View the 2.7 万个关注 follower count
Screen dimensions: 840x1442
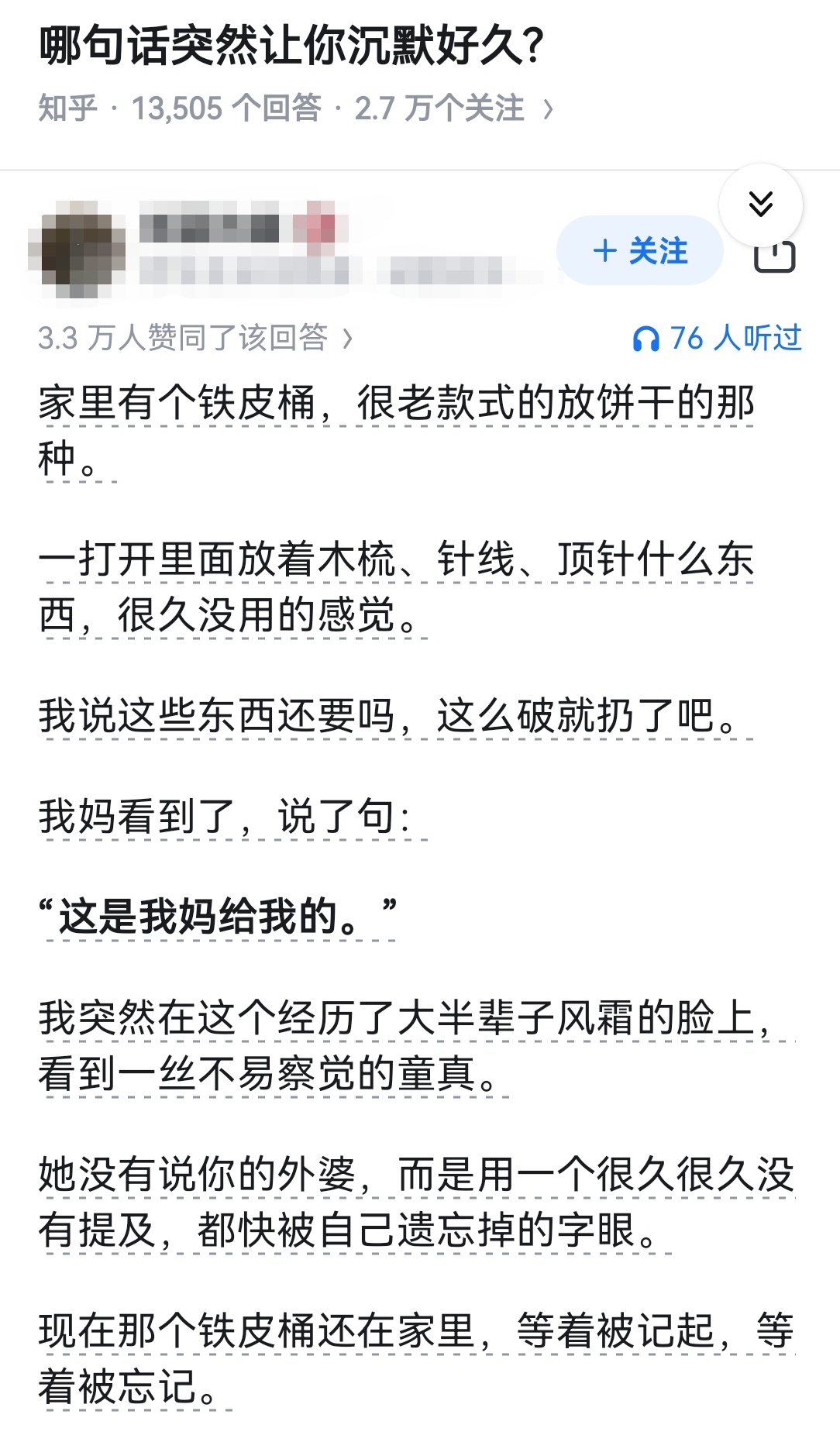[x=439, y=108]
